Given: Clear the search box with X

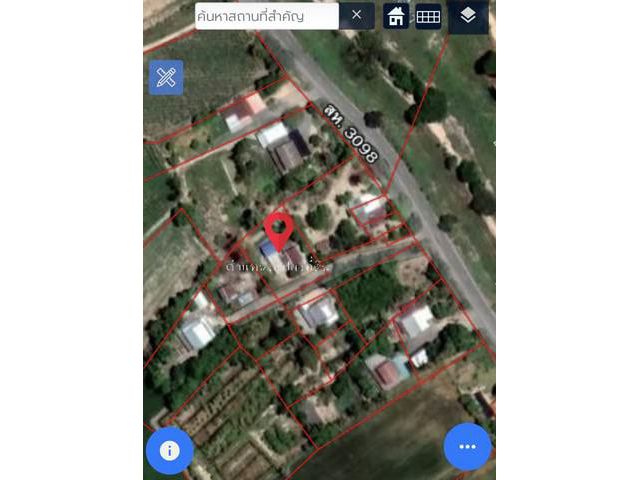Looking at the screenshot, I should (x=356, y=15).
